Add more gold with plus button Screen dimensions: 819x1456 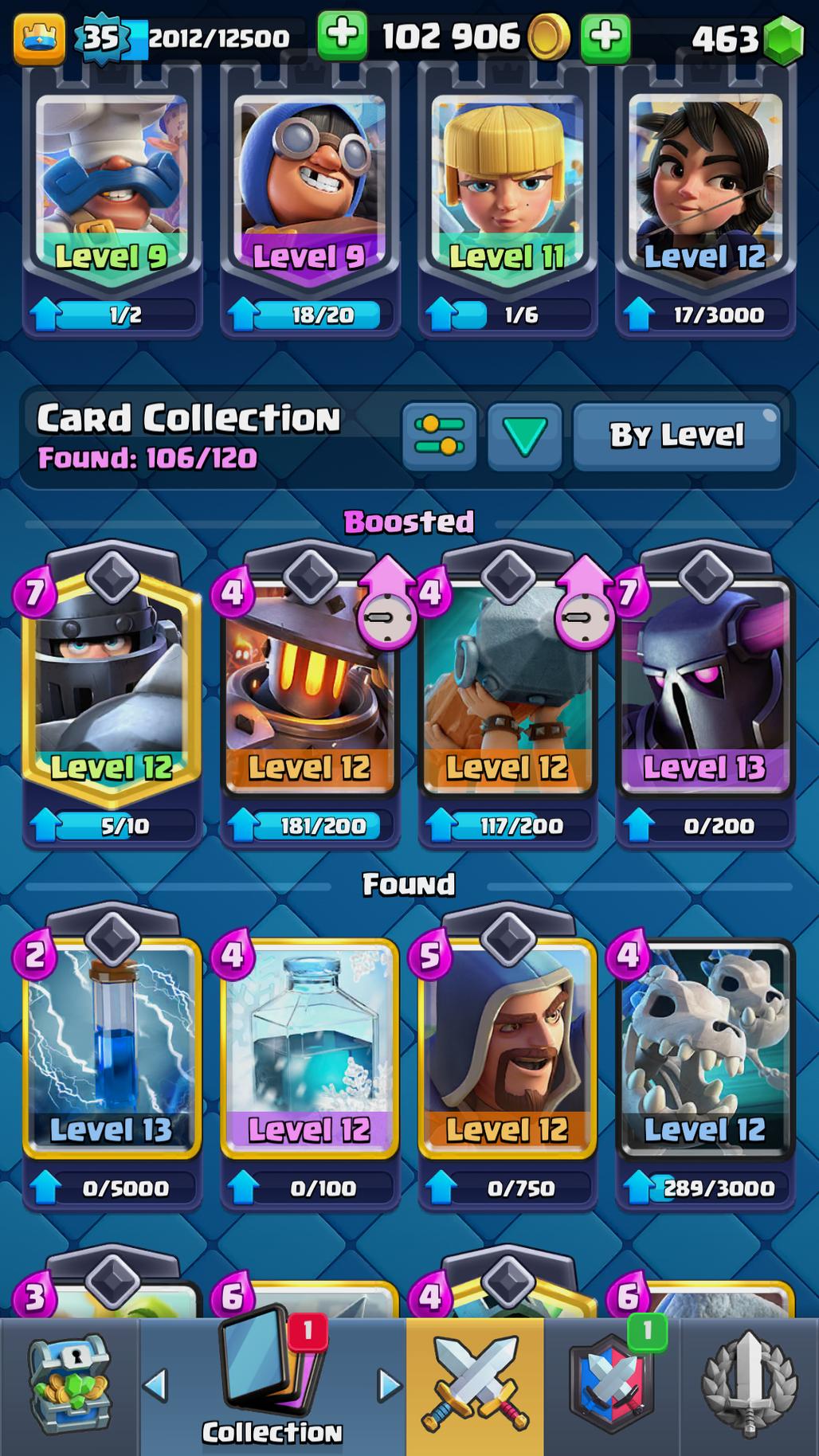tap(342, 36)
